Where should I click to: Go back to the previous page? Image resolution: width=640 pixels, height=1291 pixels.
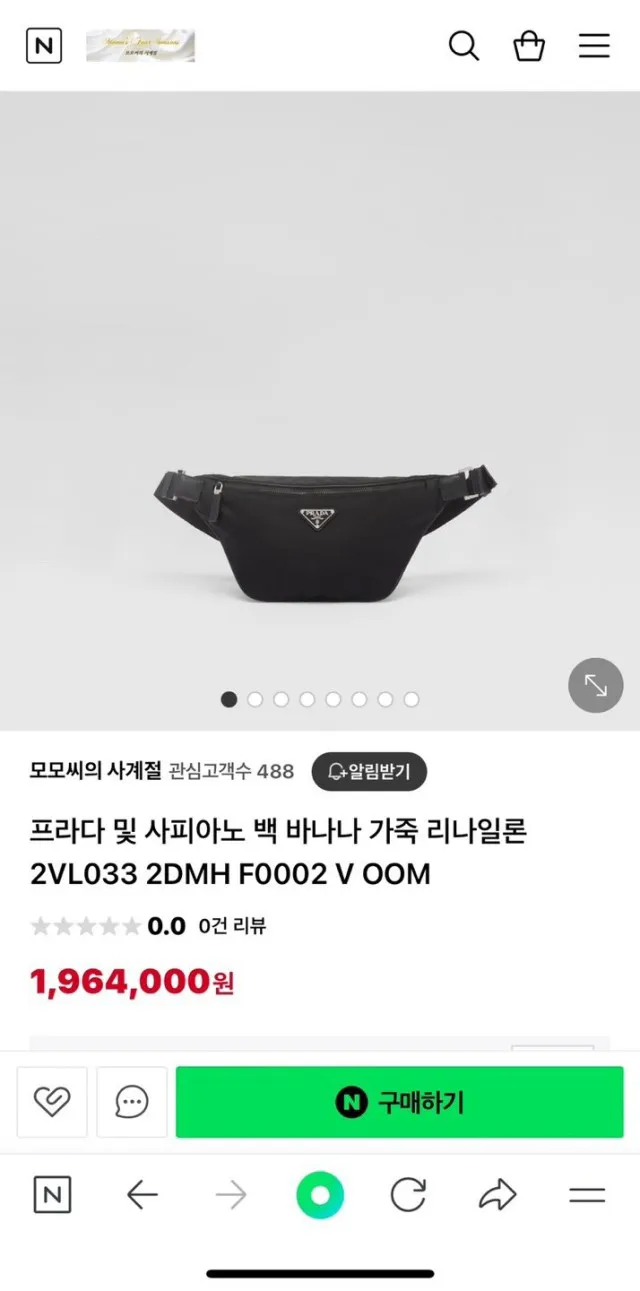(x=142, y=1195)
